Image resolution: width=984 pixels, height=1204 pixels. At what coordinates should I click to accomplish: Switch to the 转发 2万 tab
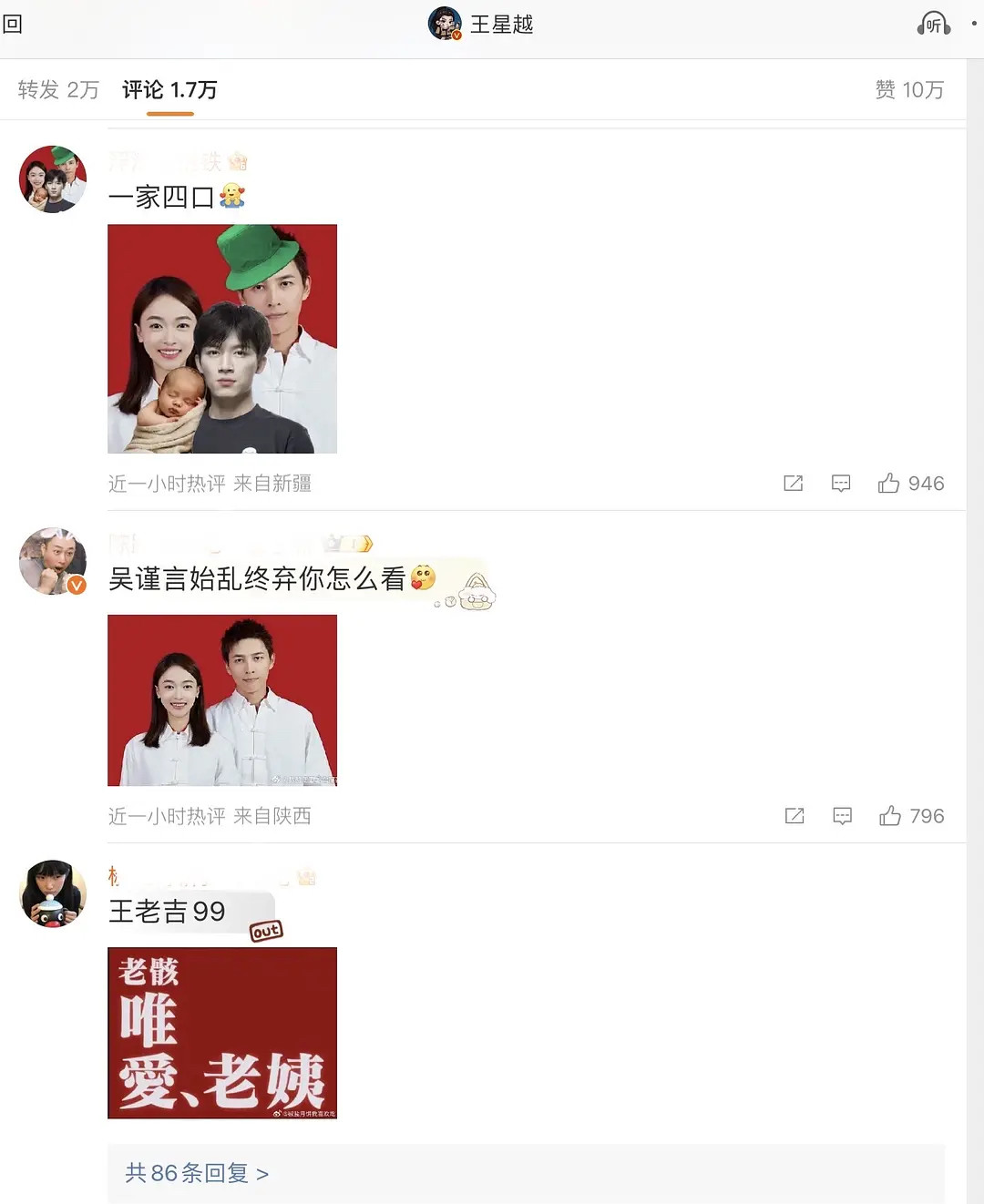point(58,89)
